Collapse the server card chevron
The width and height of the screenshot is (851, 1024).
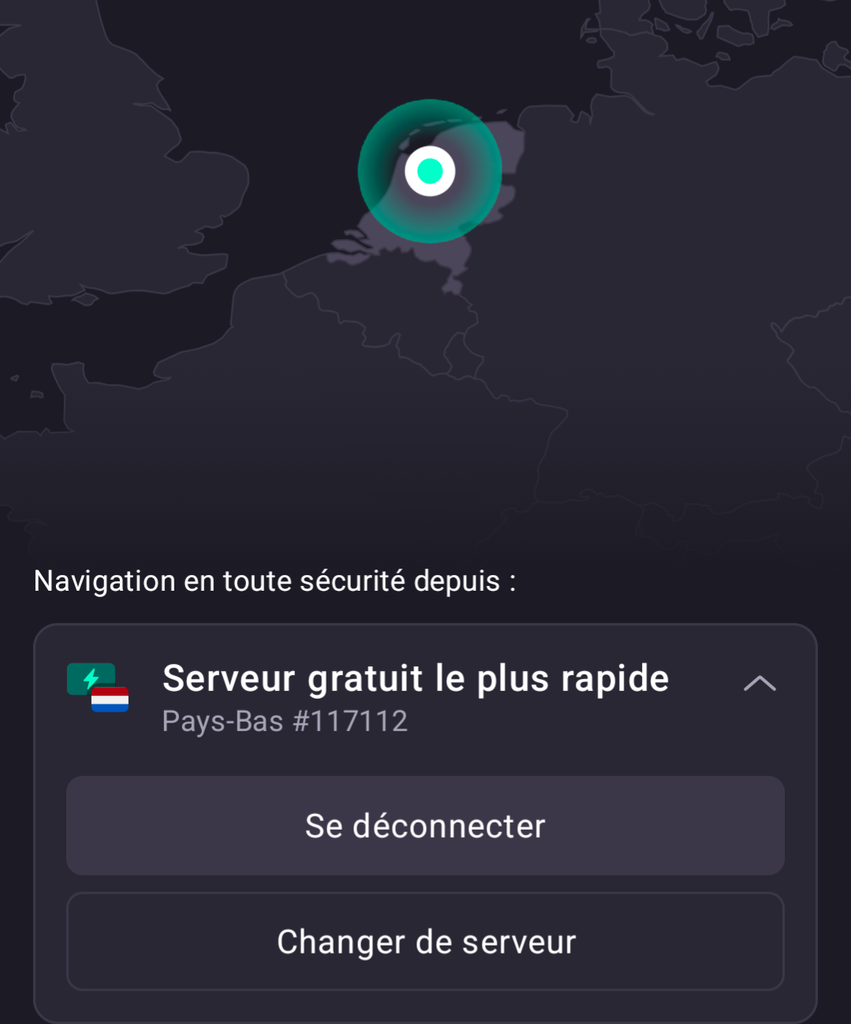point(759,684)
